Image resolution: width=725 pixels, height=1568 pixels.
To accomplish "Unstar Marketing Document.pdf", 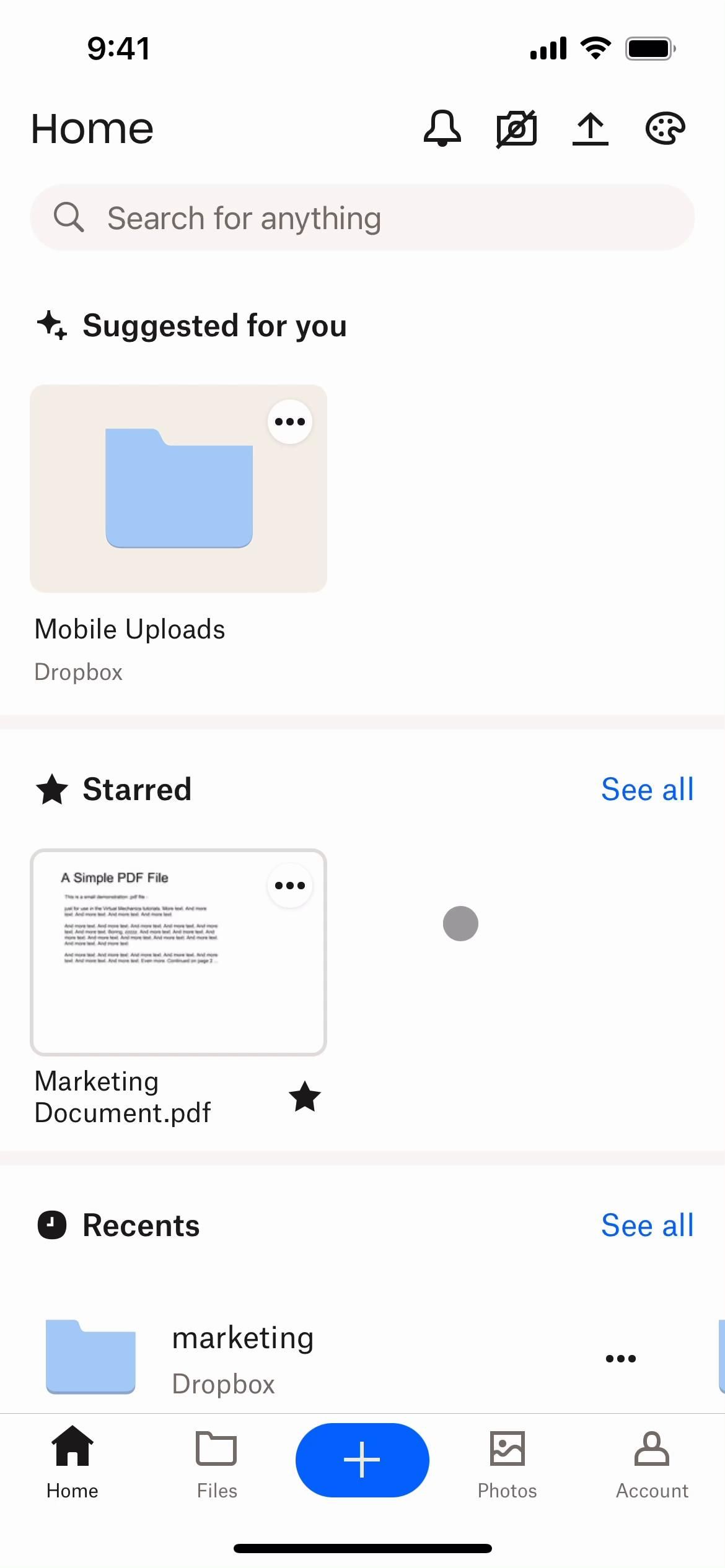I will coord(305,1097).
